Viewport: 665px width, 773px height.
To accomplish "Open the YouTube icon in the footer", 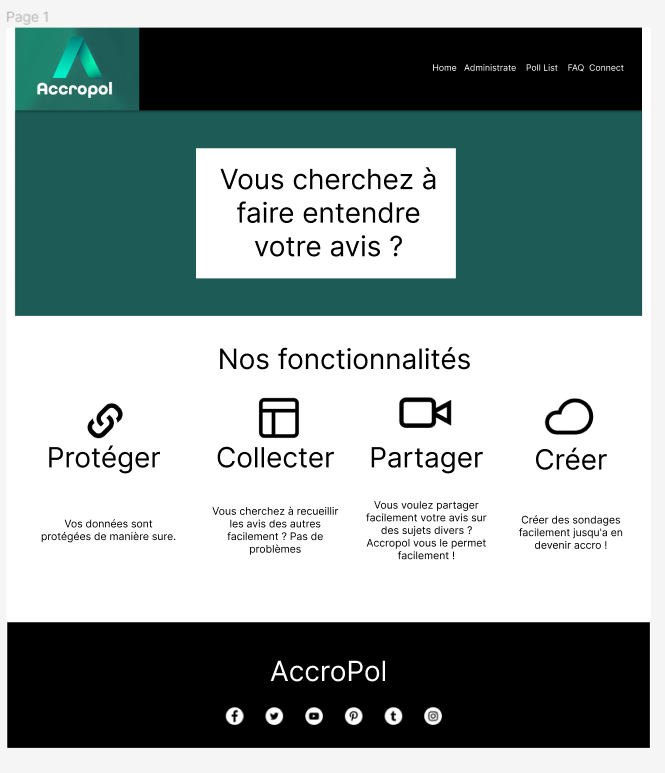I will (314, 716).
